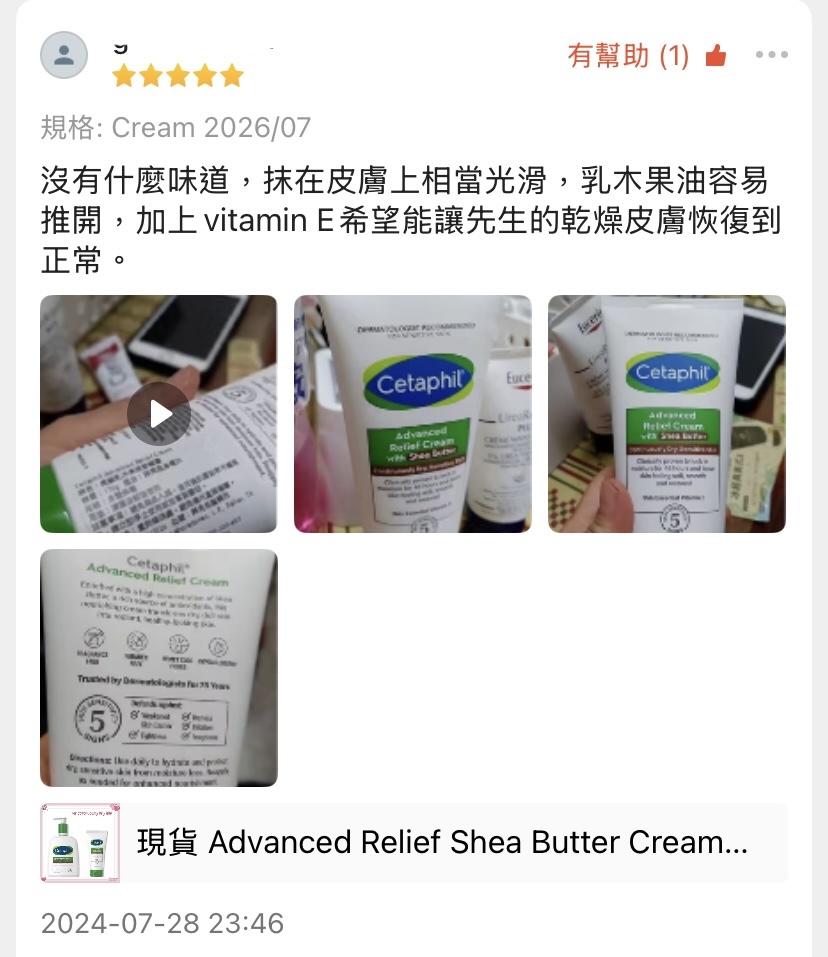828x957 pixels.
Task: Mark this review as helpful
Action: click(x=714, y=57)
